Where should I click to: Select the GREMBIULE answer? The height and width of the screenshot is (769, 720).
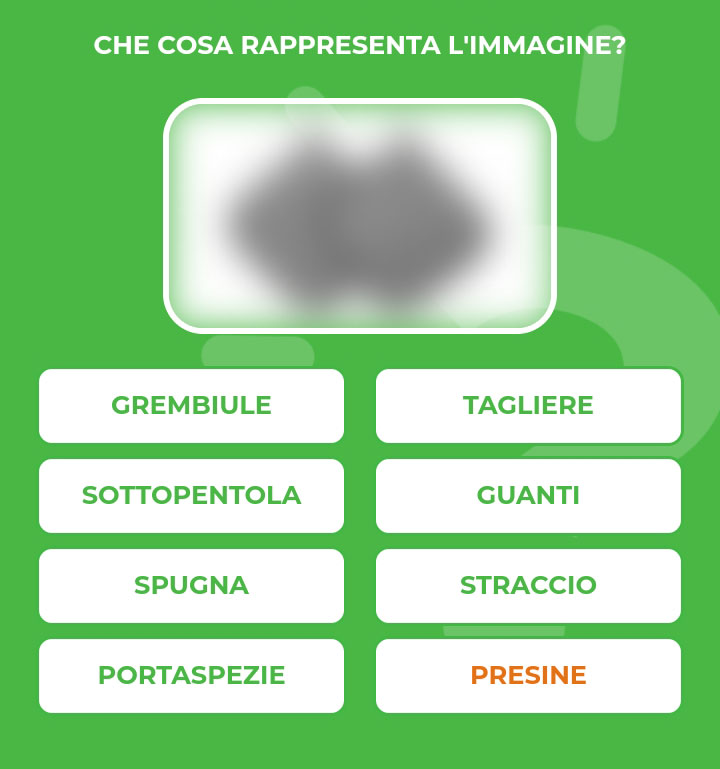(x=191, y=406)
